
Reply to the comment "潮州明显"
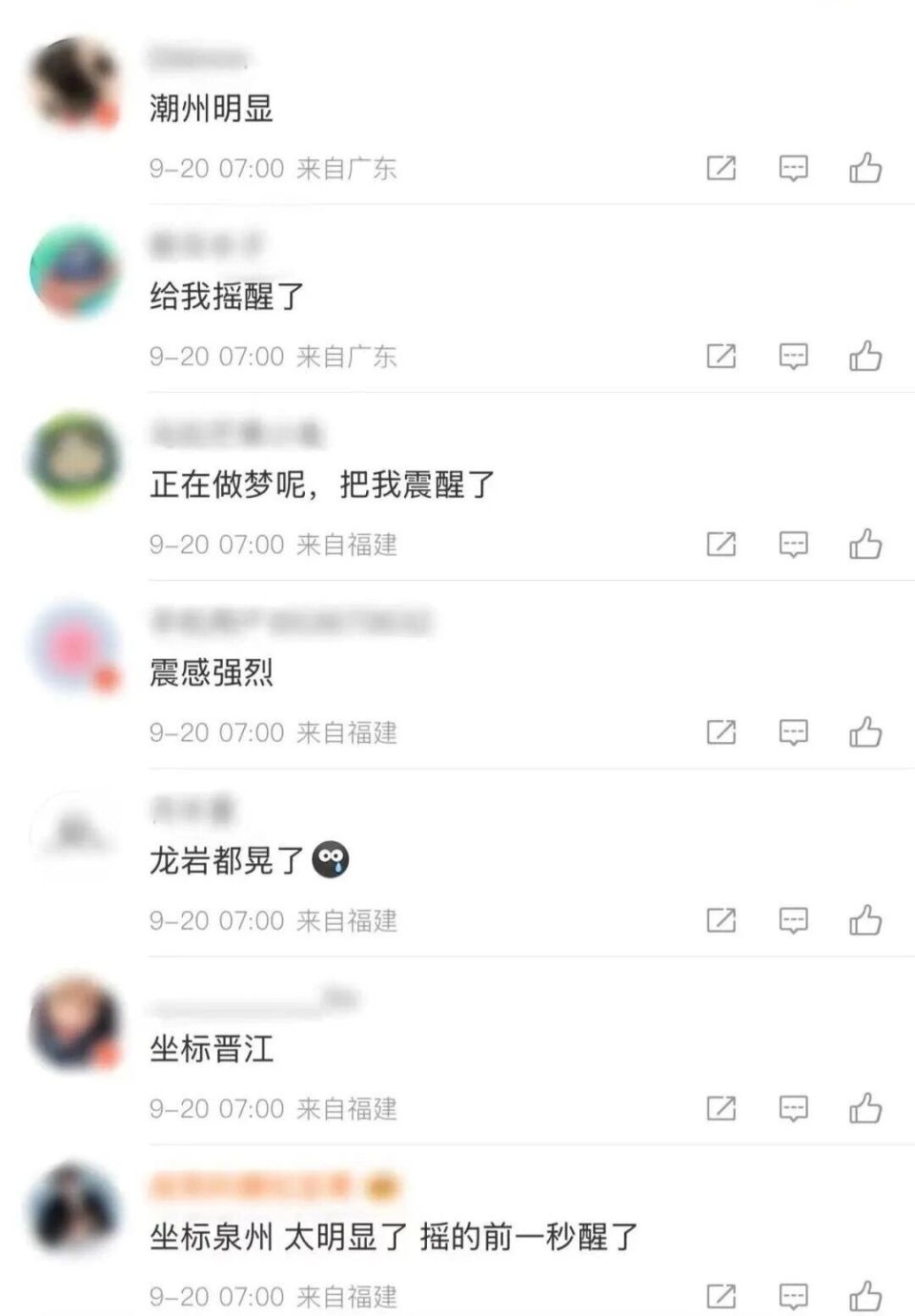793,169
